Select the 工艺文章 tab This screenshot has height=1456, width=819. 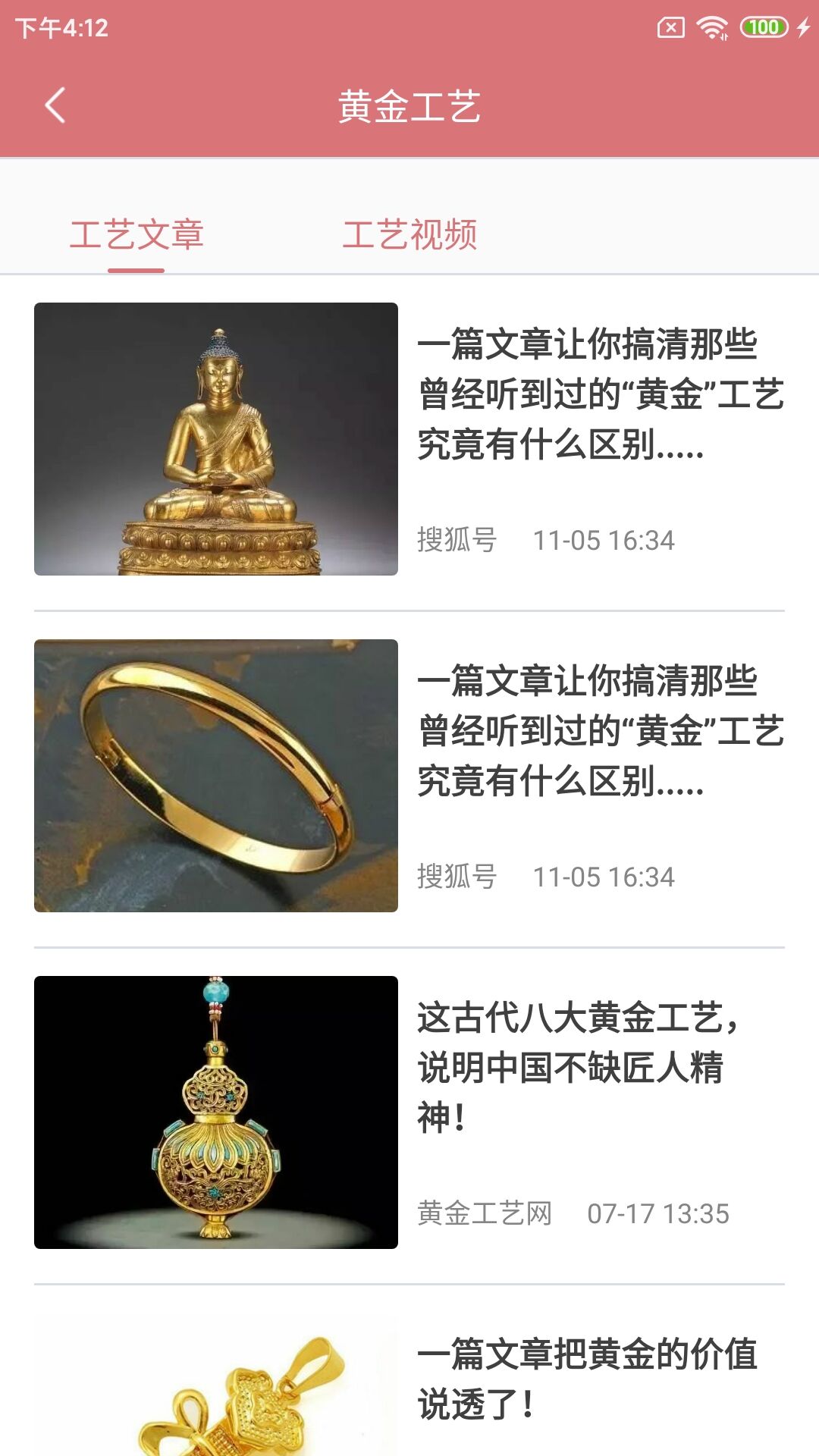click(136, 235)
